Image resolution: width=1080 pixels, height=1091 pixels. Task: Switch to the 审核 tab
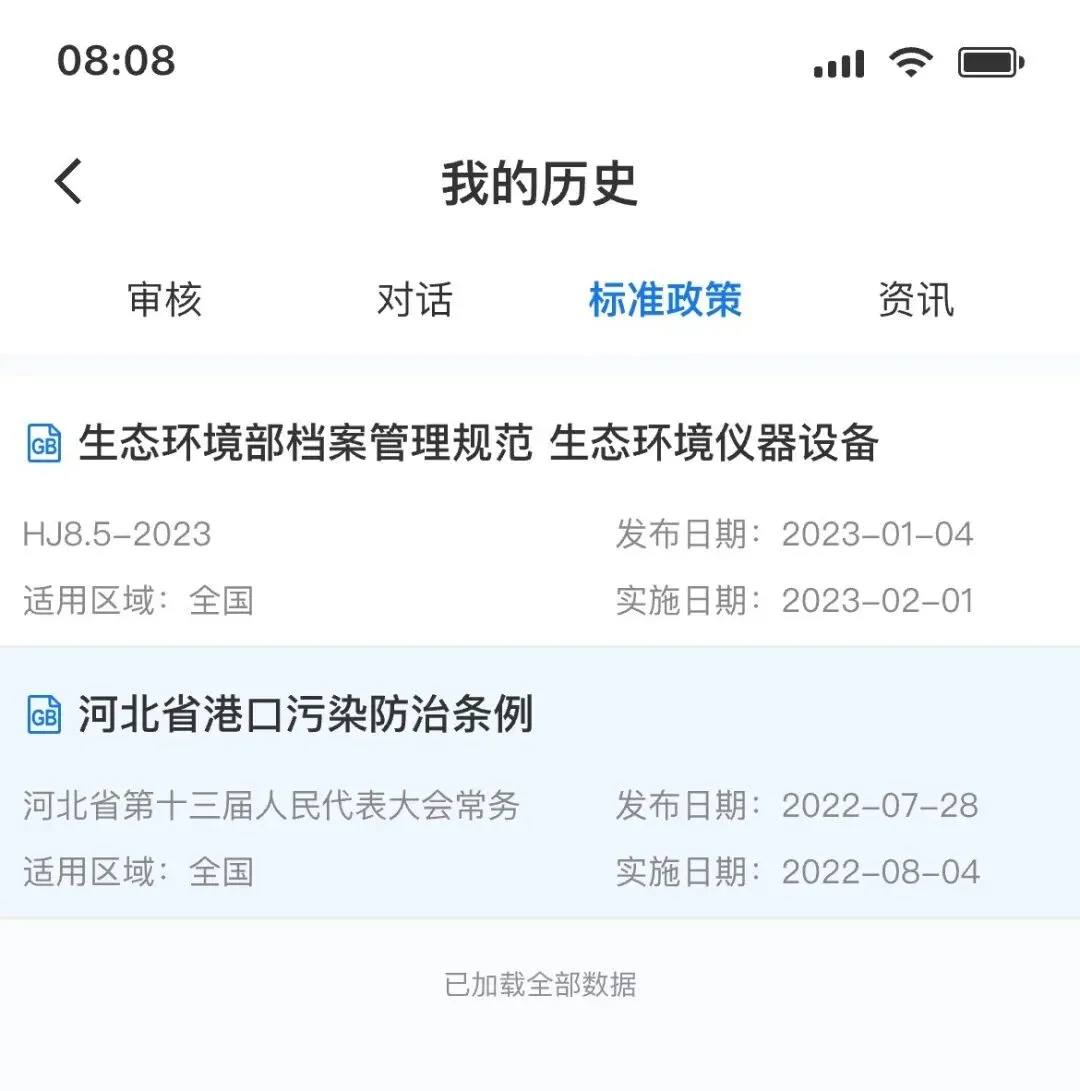coord(165,300)
